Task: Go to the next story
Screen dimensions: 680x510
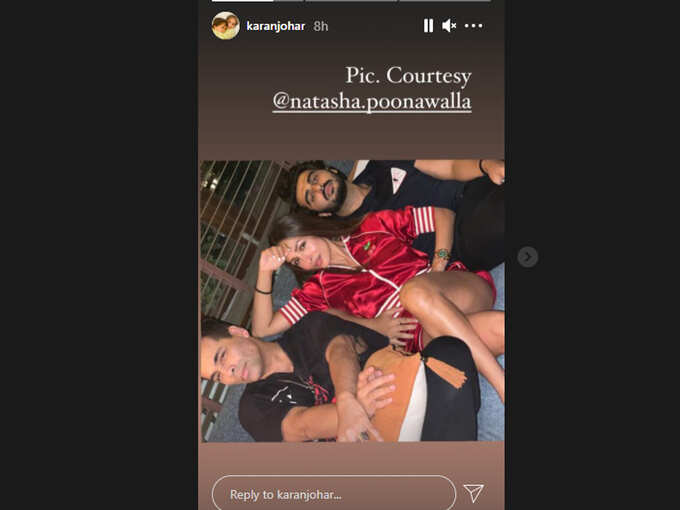Action: click(x=528, y=257)
